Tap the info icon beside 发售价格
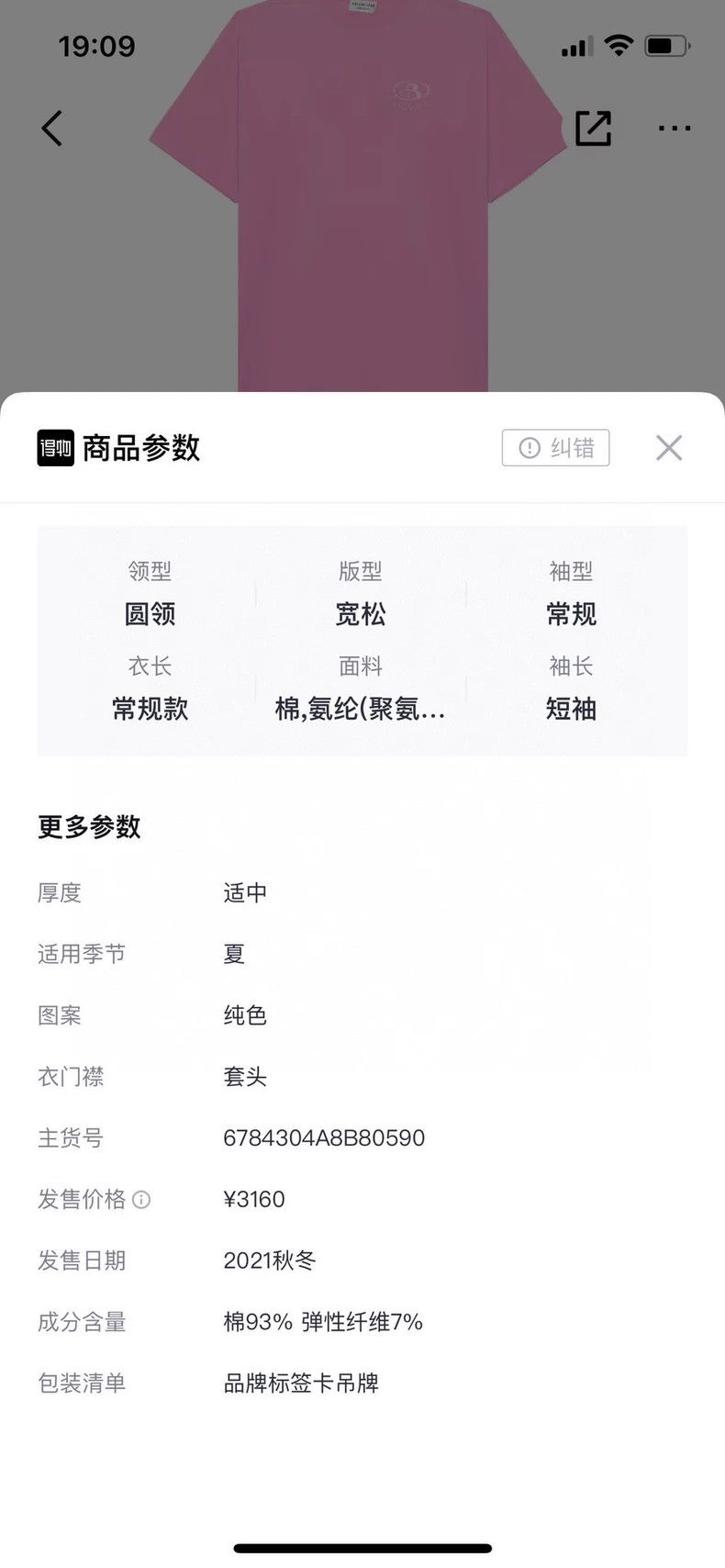Viewport: 725px width, 1568px height. pyautogui.click(x=141, y=1200)
